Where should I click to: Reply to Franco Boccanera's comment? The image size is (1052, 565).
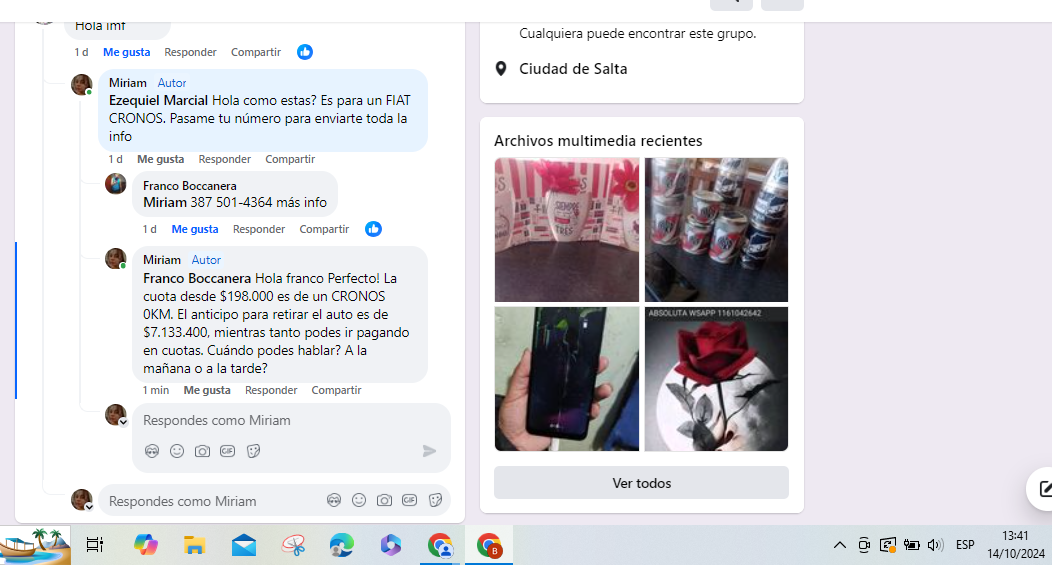tap(259, 229)
